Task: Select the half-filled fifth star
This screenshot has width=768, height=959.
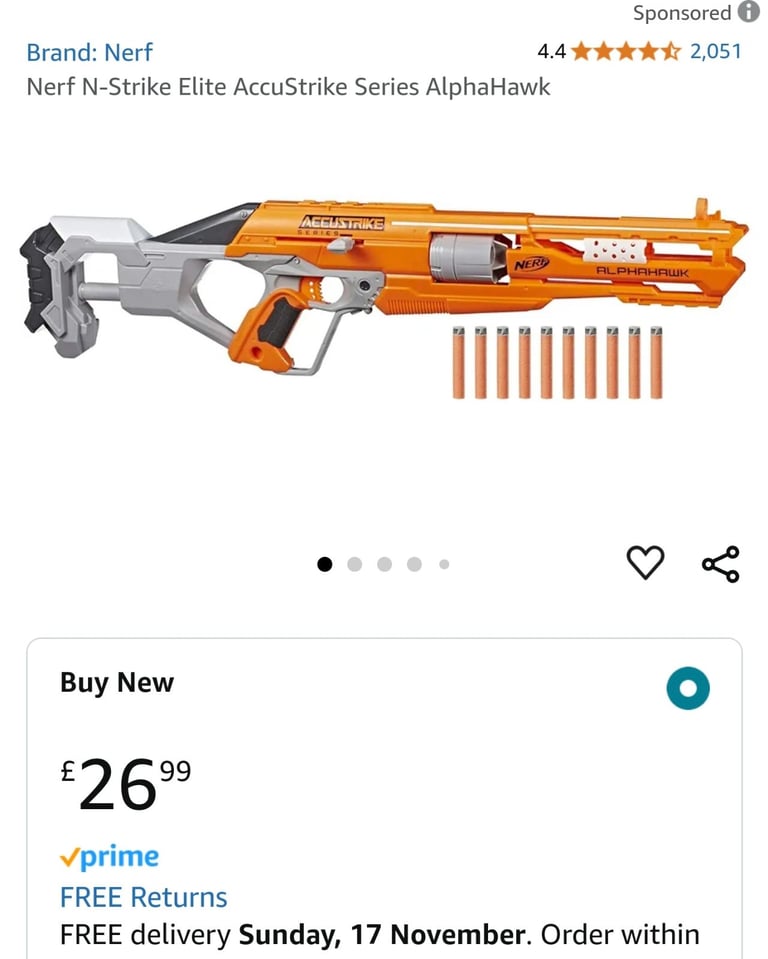Action: pos(668,51)
